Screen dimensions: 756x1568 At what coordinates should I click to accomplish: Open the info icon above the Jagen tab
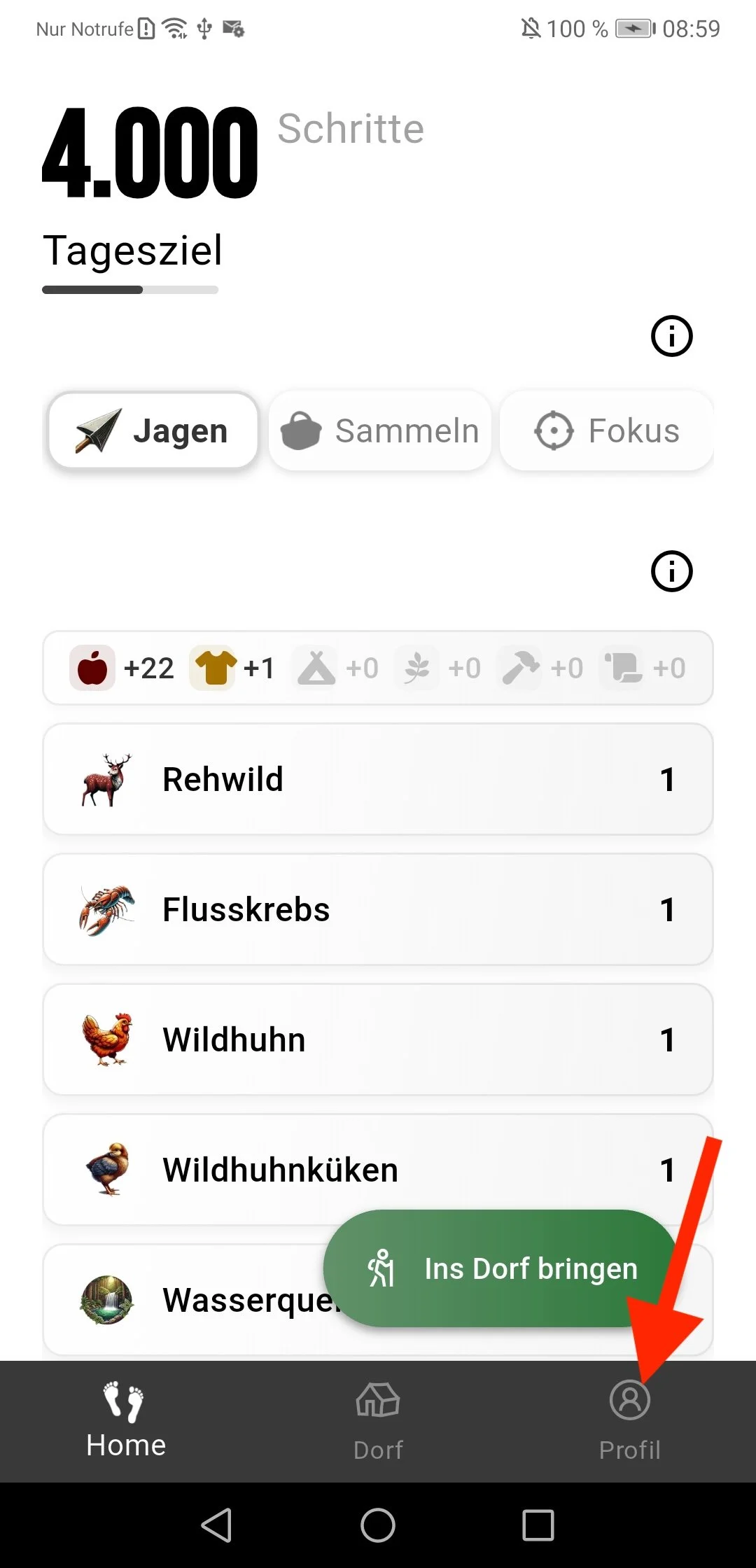671,337
